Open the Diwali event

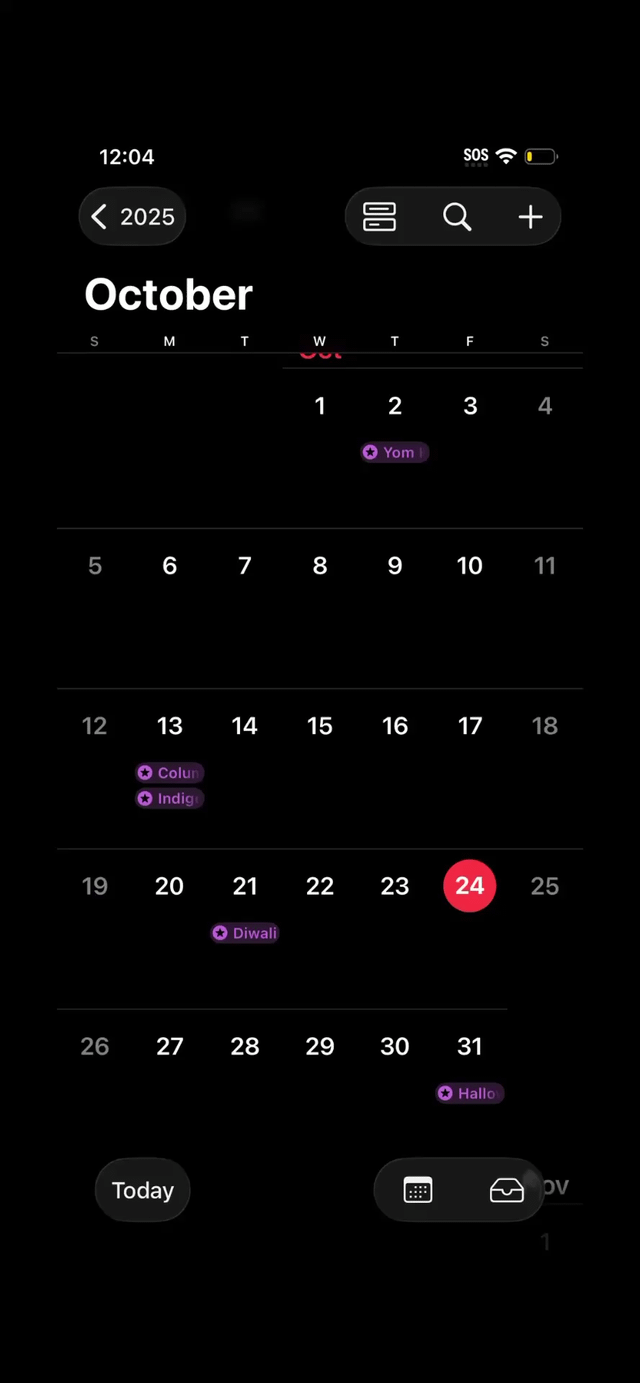(x=245, y=933)
